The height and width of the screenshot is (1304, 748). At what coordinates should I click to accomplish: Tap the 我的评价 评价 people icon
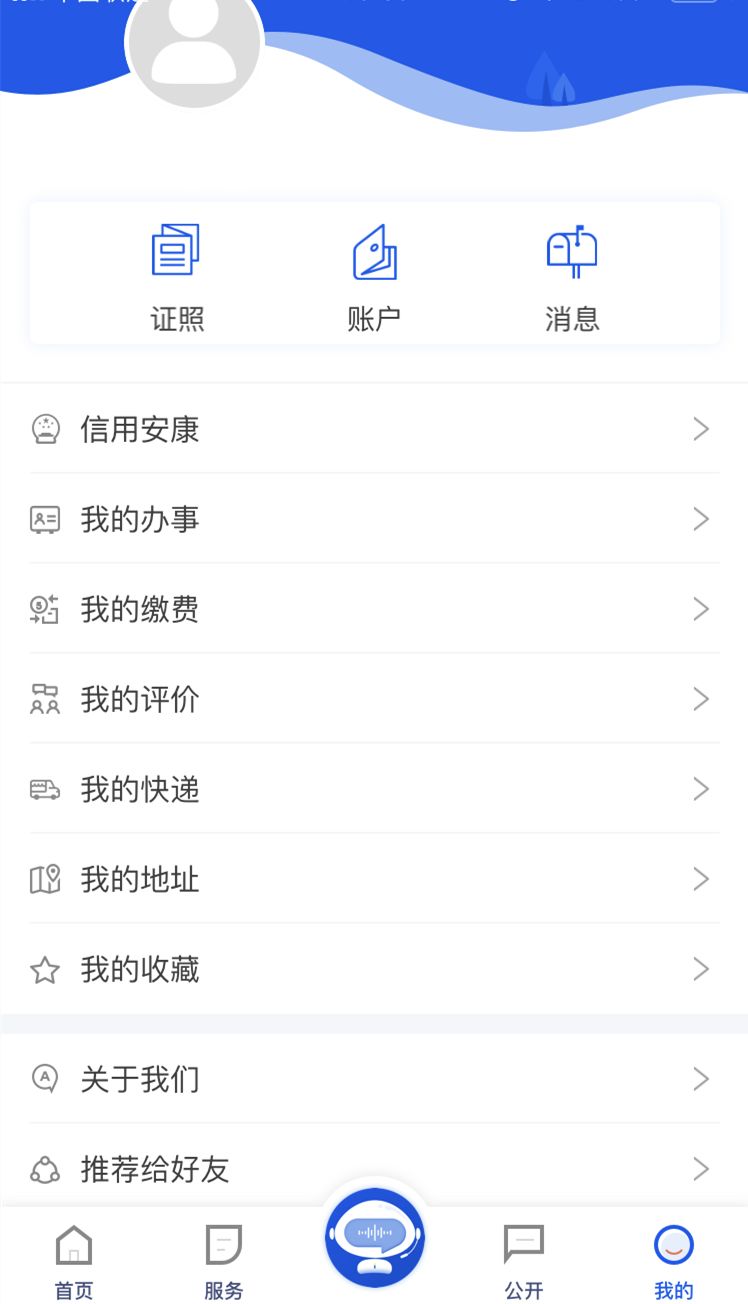[x=45, y=699]
